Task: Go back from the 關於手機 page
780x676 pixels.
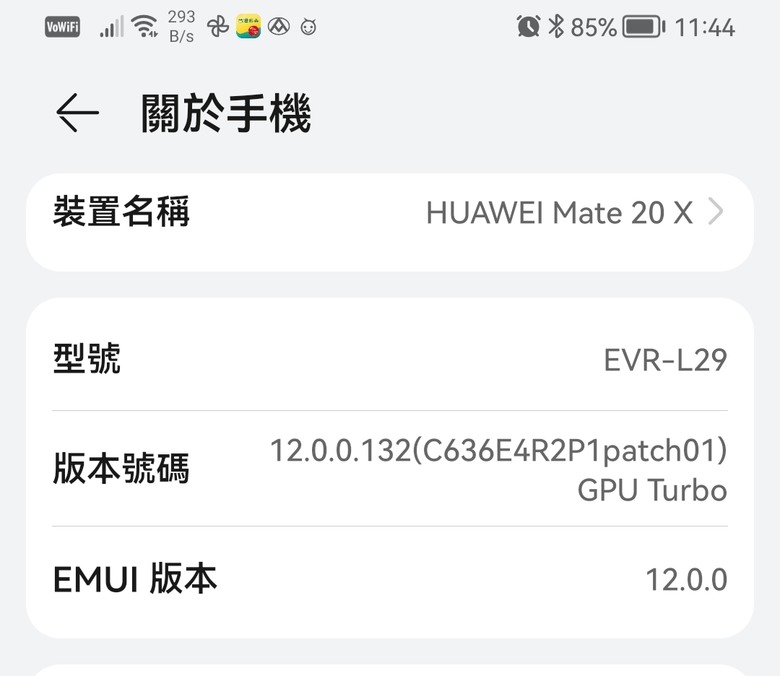Action: coord(77,114)
